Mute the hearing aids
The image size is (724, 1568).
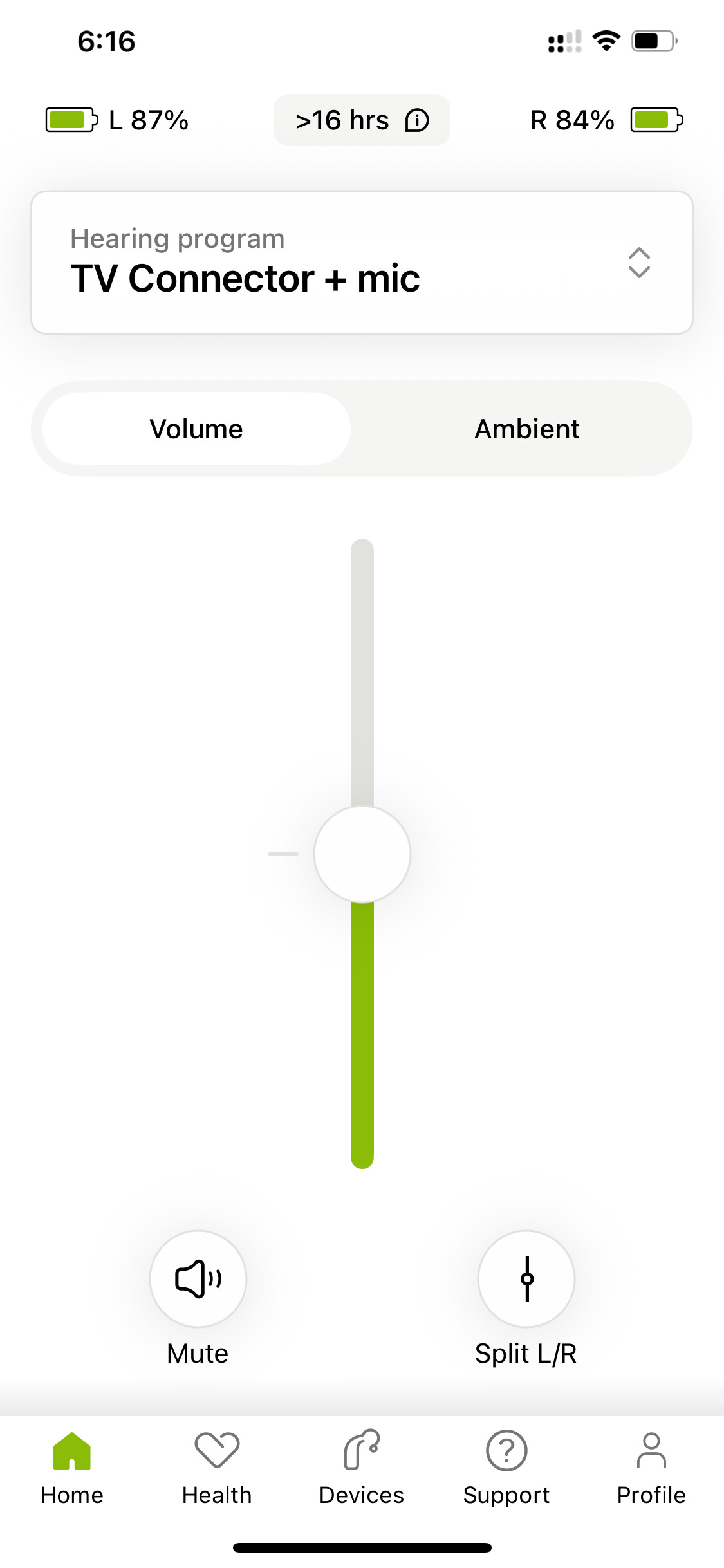(198, 1279)
